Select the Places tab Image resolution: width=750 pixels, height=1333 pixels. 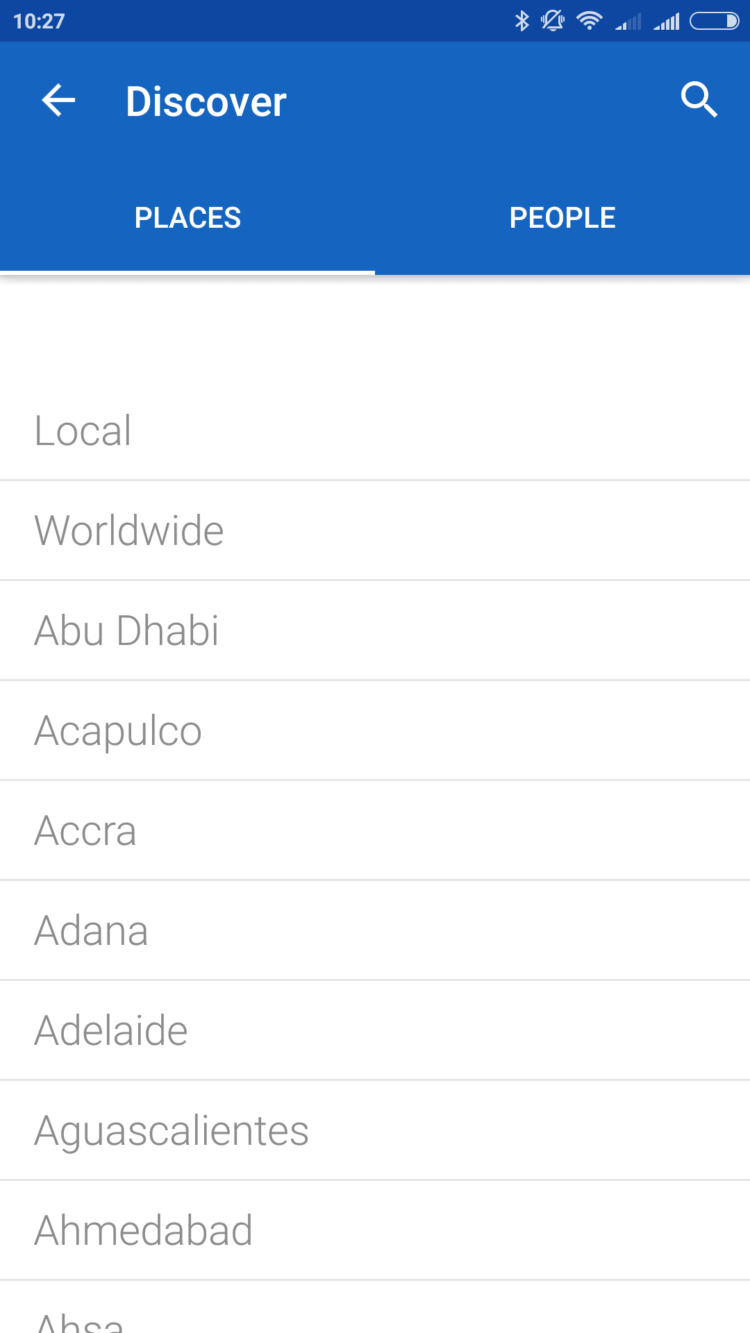[188, 218]
